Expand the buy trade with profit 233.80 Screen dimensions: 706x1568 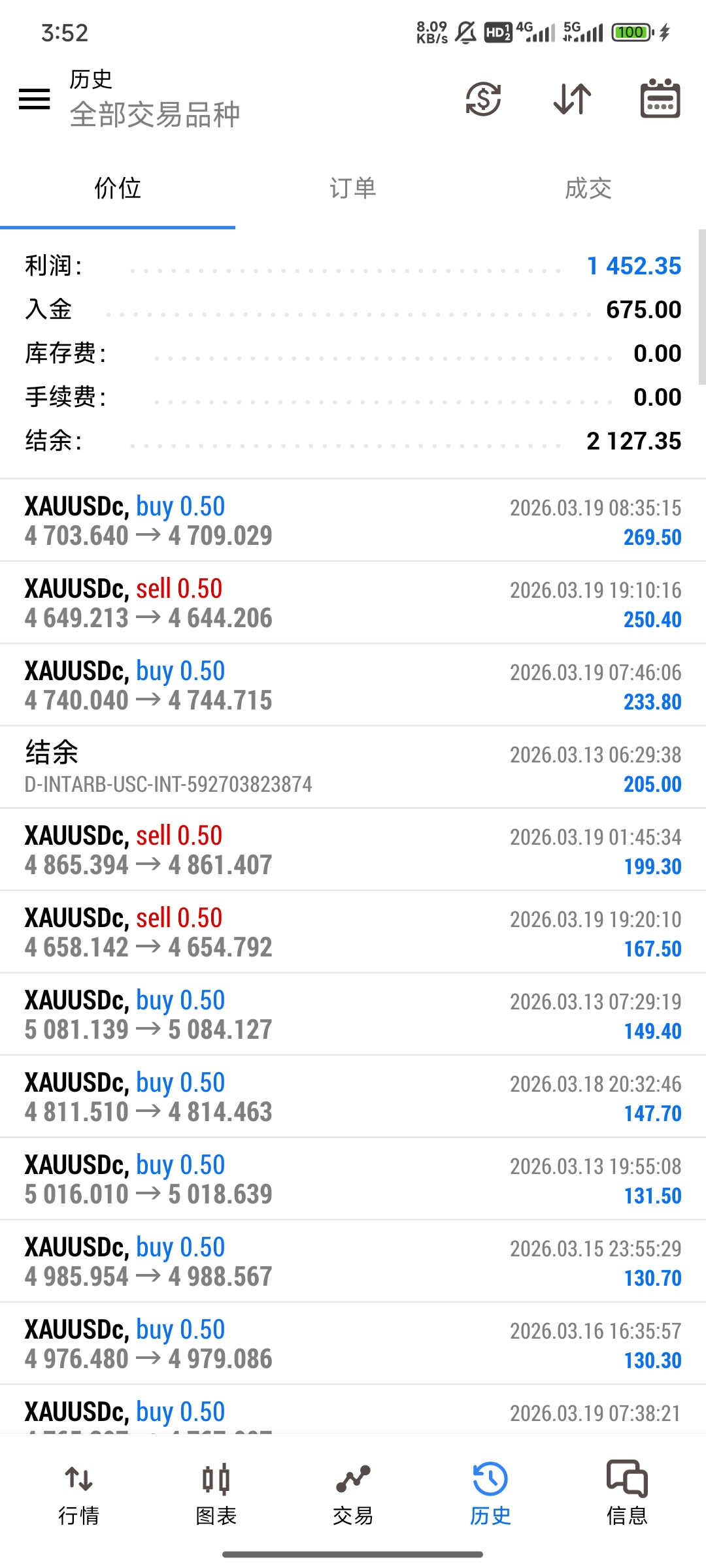point(353,685)
